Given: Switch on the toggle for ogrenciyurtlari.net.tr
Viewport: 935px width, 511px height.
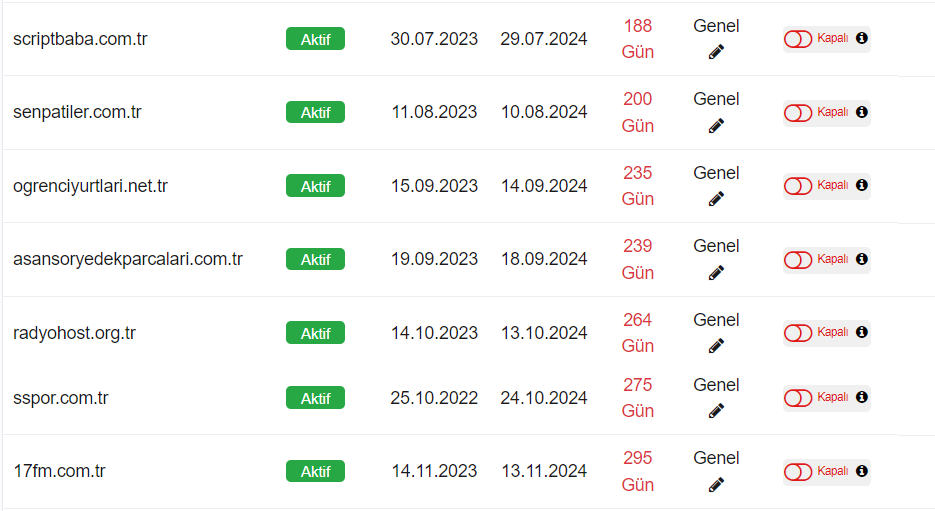Looking at the screenshot, I should pyautogui.click(x=798, y=186).
